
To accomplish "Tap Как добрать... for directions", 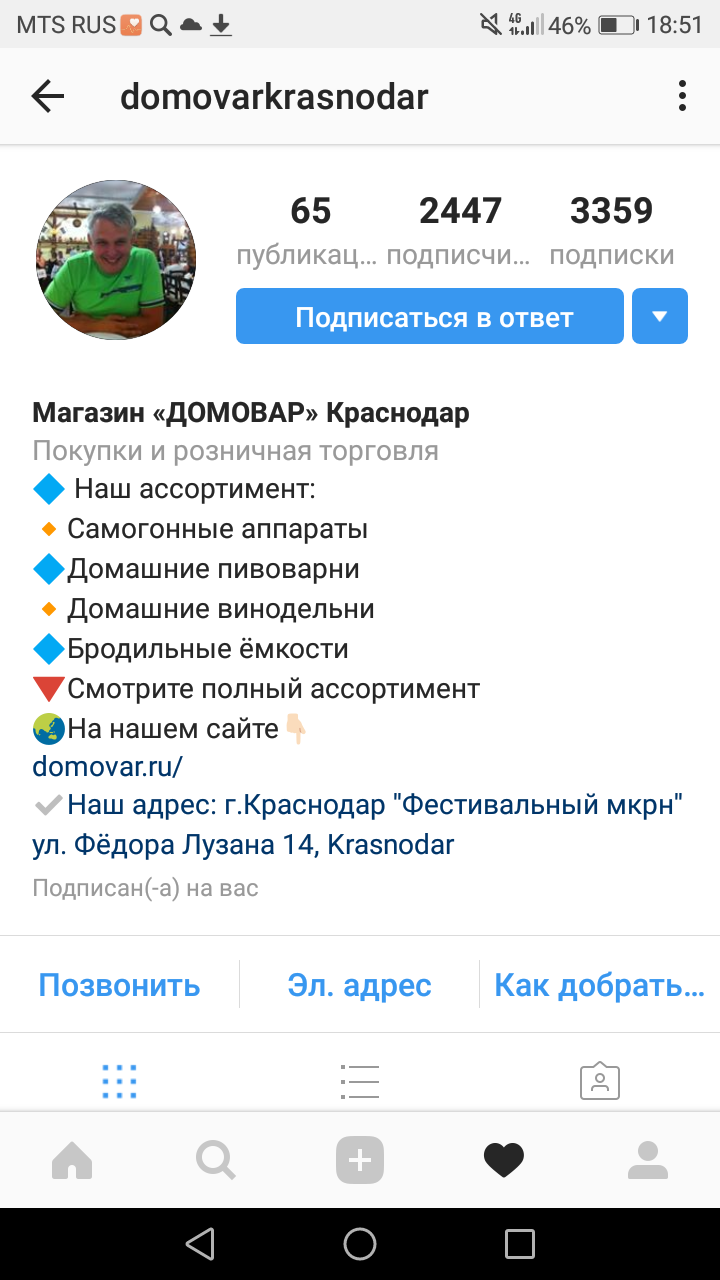I will click(x=600, y=985).
